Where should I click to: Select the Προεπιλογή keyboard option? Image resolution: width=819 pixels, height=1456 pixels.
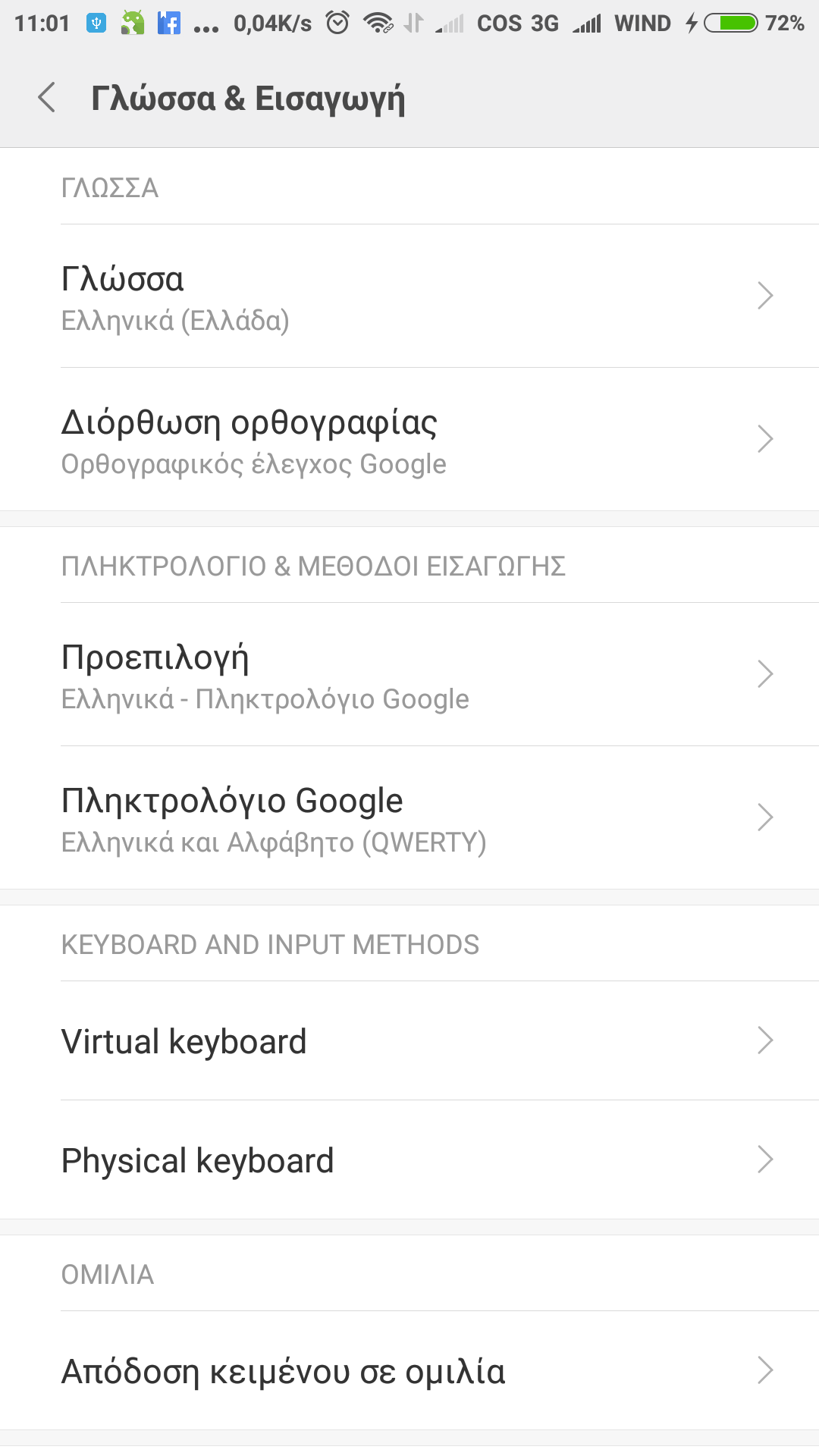click(x=409, y=675)
